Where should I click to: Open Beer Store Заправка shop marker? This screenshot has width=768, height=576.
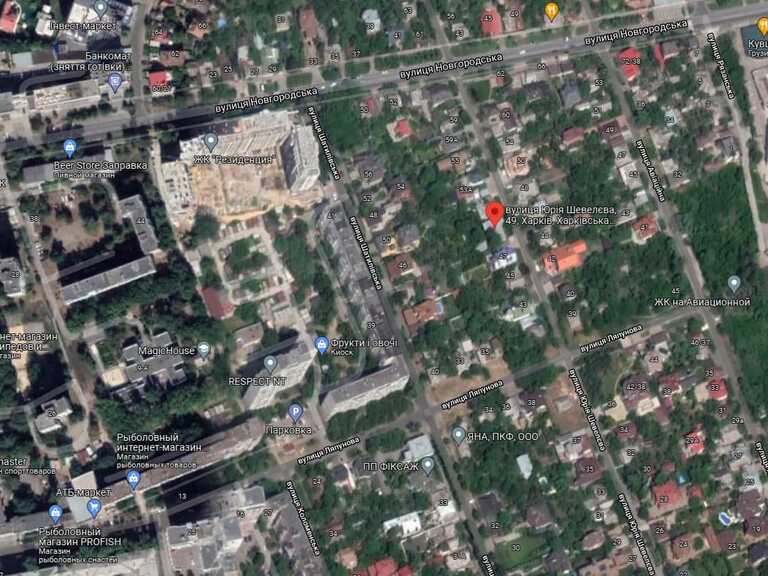pyautogui.click(x=69, y=148)
